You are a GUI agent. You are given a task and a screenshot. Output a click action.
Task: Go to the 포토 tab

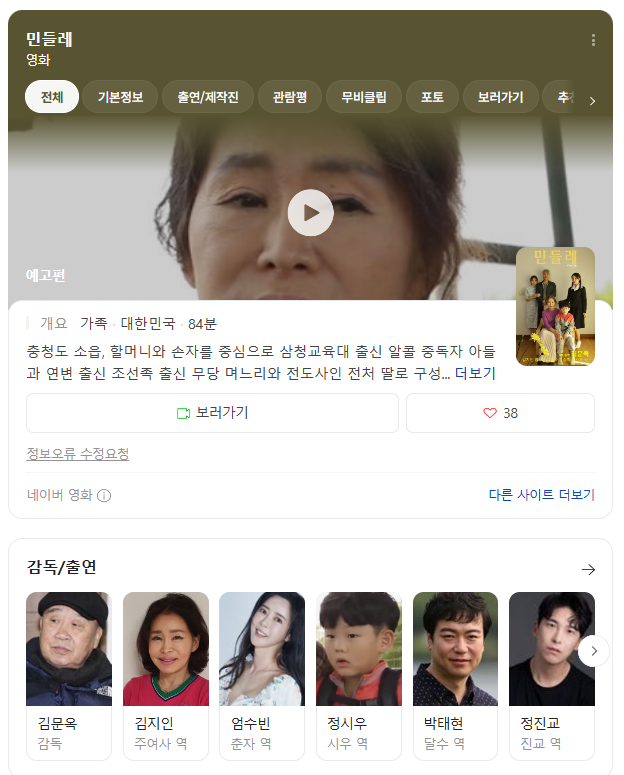pyautogui.click(x=432, y=97)
